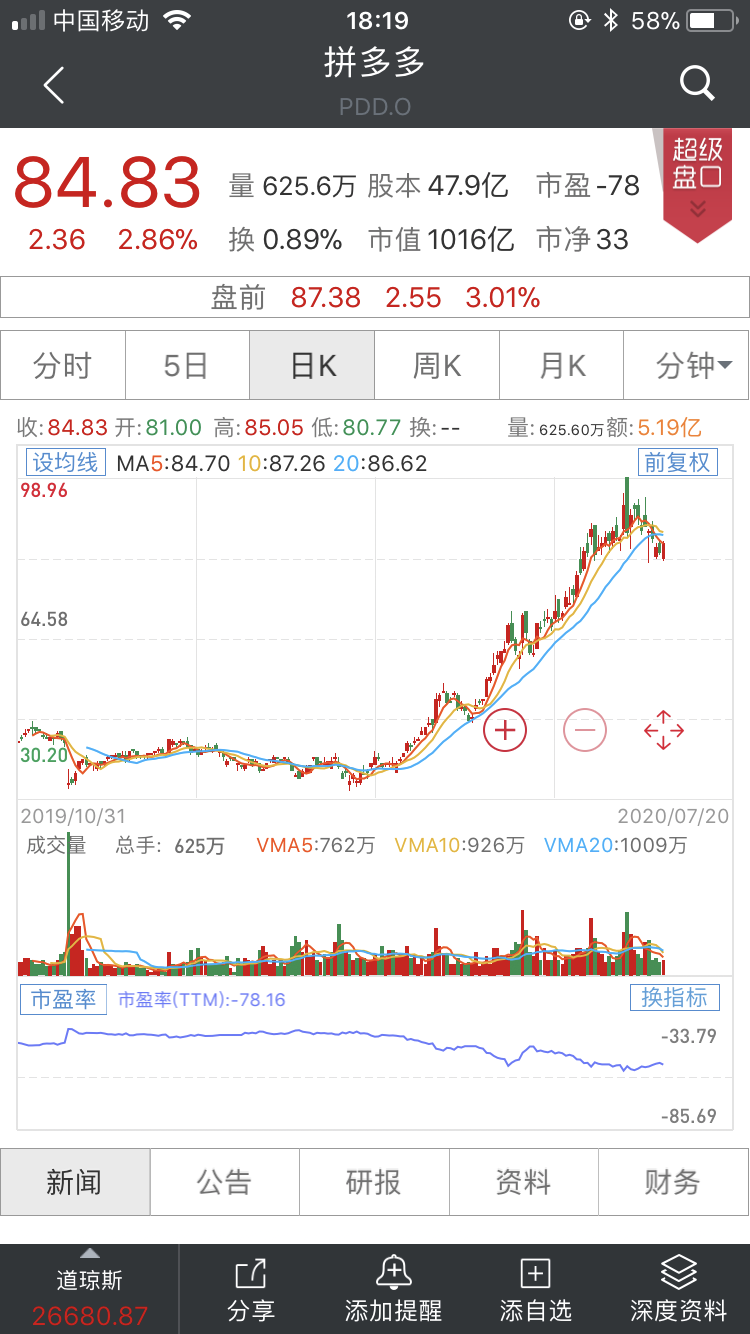This screenshot has height=1334, width=750.
Task: Tap the share icon labeled 分享
Action: click(249, 1288)
